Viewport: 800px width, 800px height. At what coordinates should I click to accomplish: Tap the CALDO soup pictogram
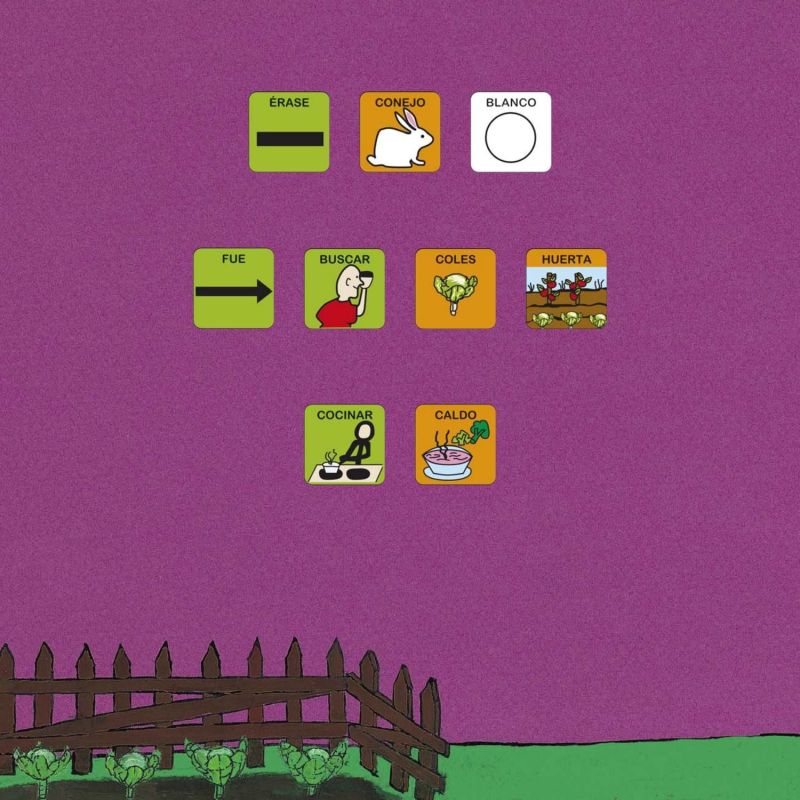coord(456,444)
